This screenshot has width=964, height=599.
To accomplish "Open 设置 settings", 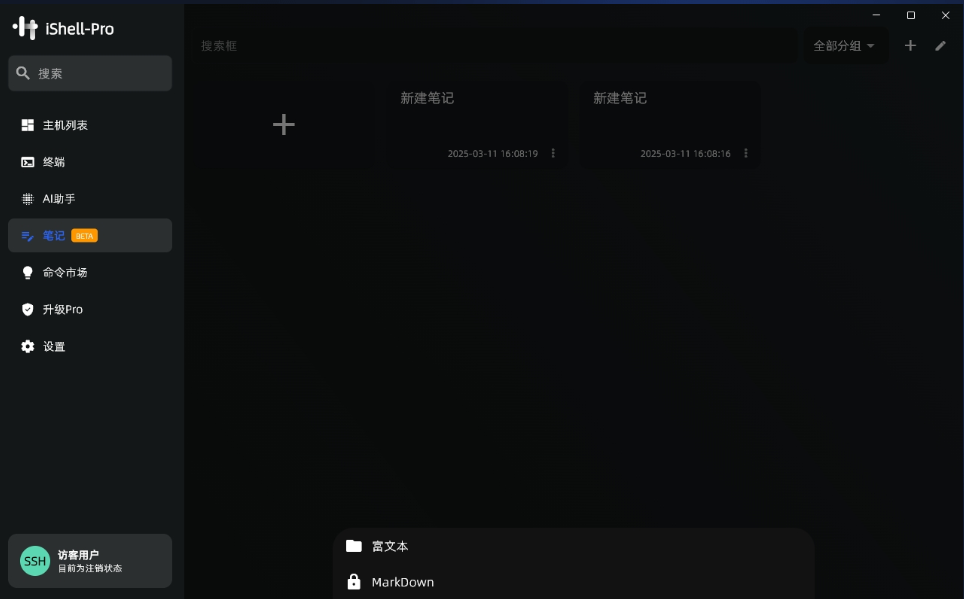I will tap(54, 346).
